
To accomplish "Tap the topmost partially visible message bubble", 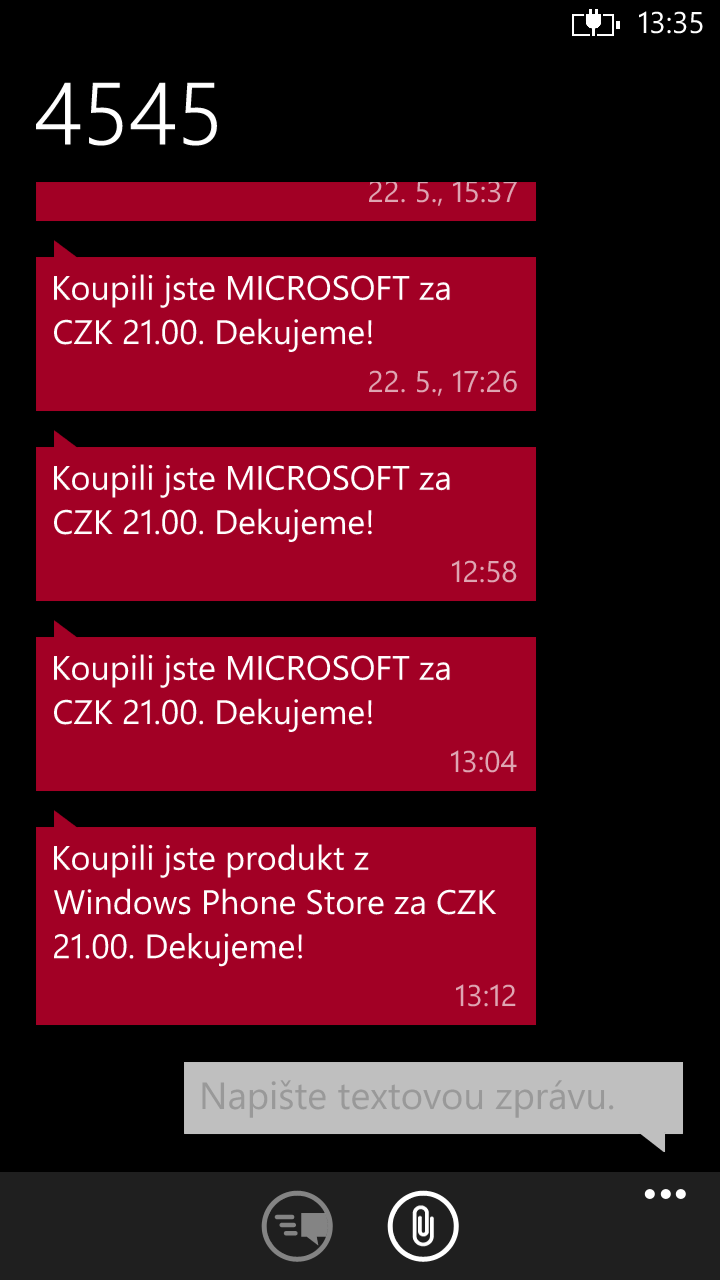I will coord(285,198).
